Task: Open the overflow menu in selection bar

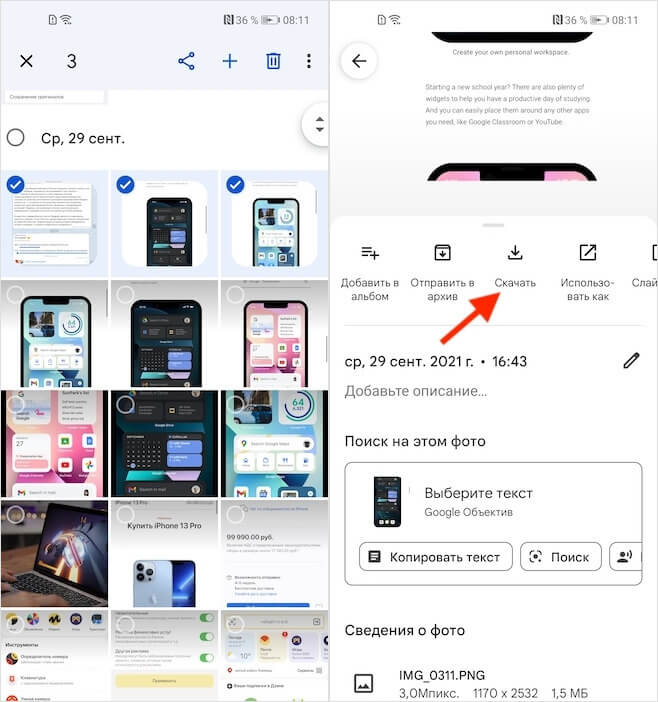Action: pos(309,61)
